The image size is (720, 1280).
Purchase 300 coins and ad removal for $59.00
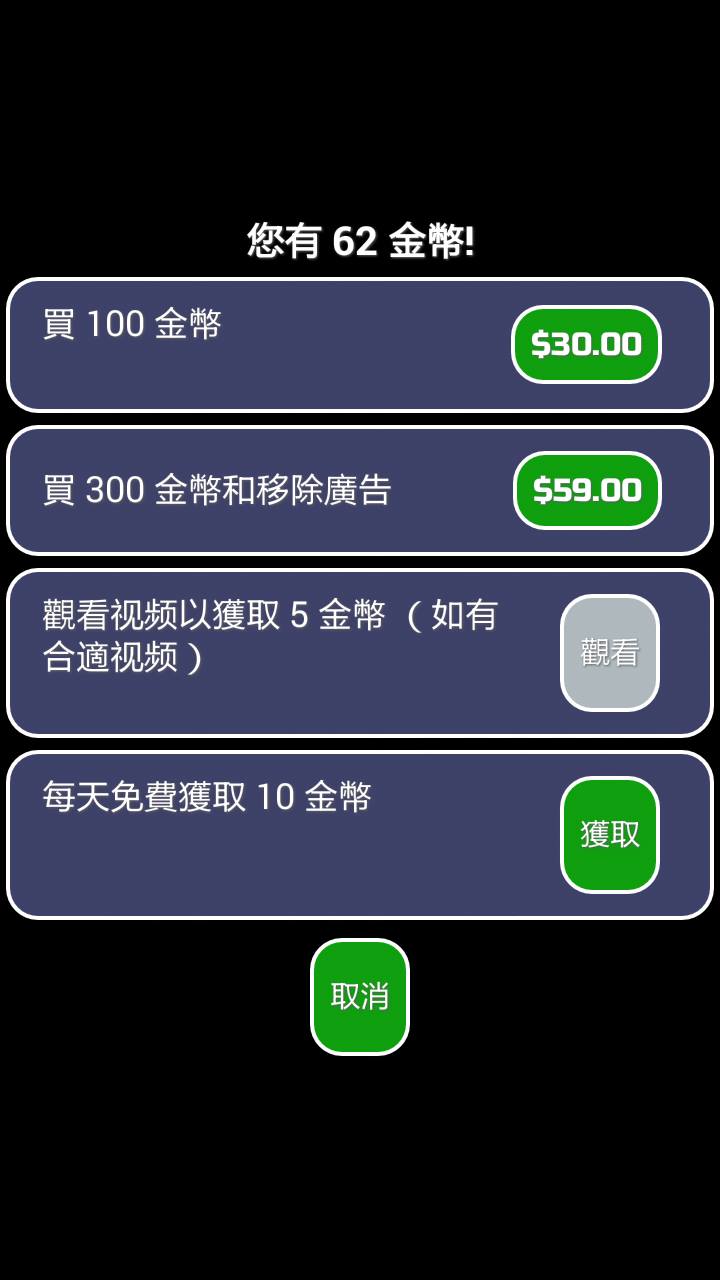click(x=587, y=490)
